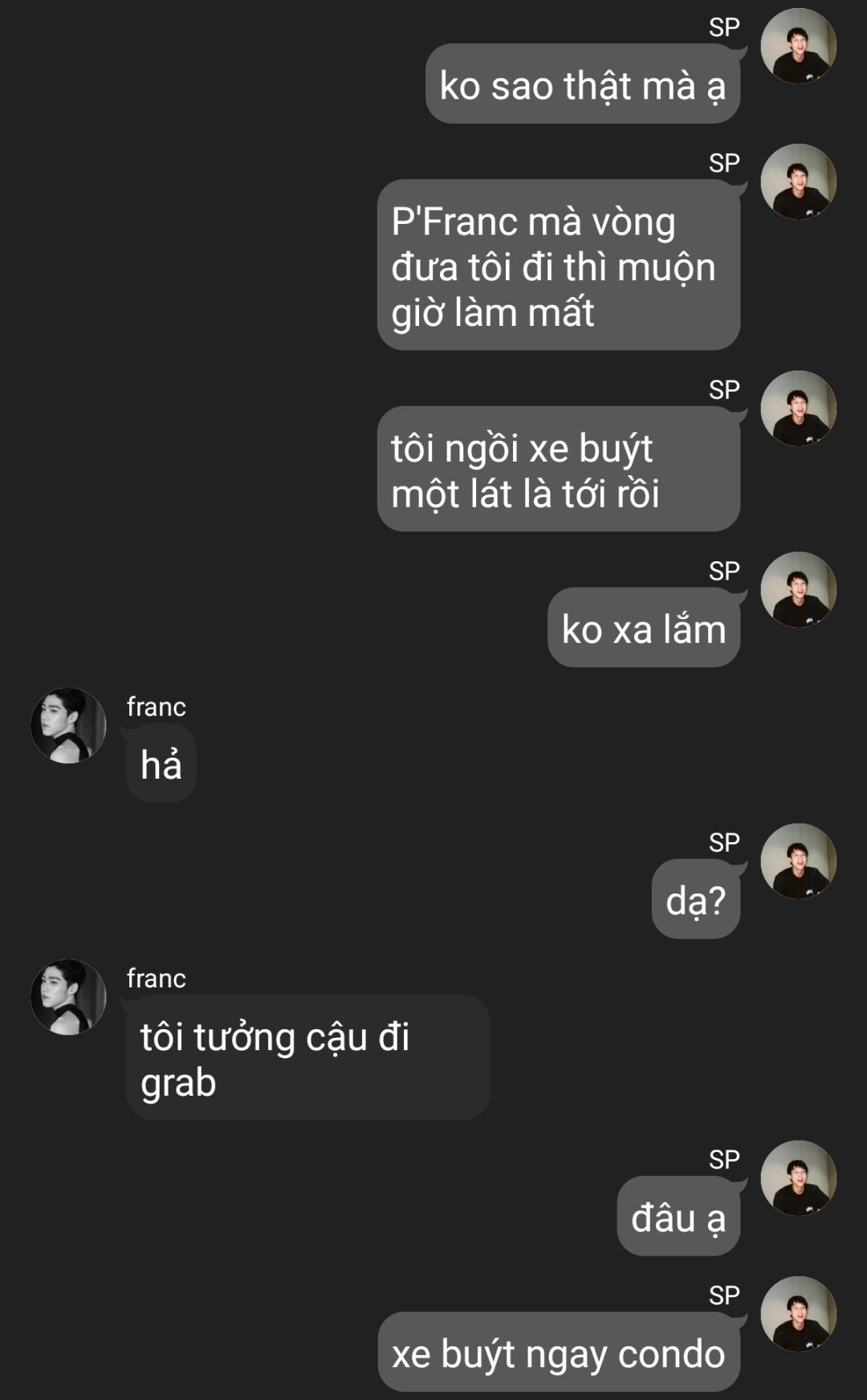The height and width of the screenshot is (1400, 867).
Task: Tap franc's profile picture beside "tôi tưởng cậu đi grab"
Action: tap(68, 997)
